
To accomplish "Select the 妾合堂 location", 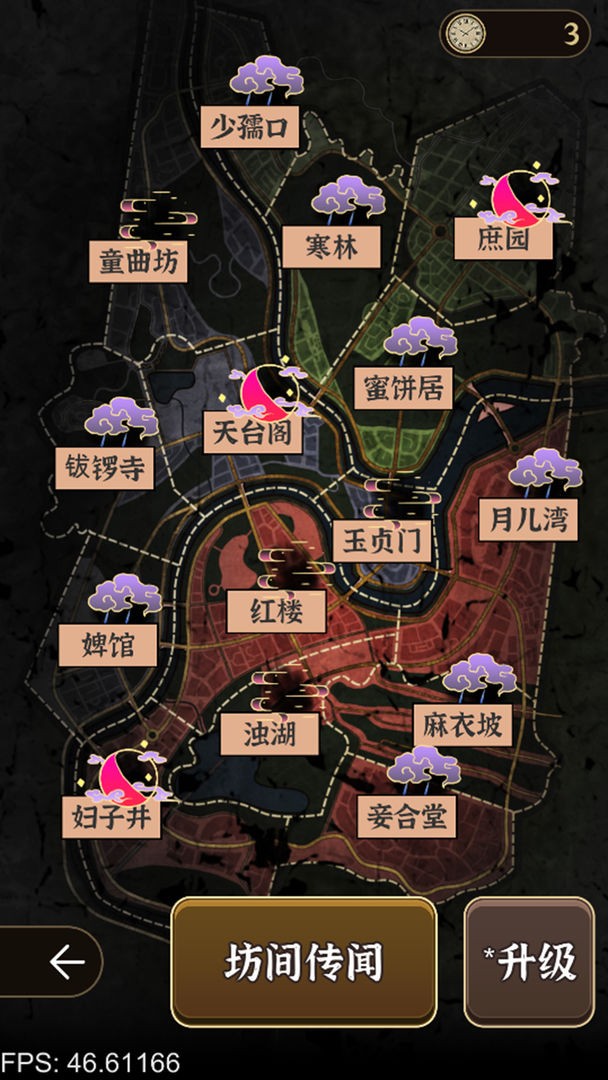I will coord(407,815).
